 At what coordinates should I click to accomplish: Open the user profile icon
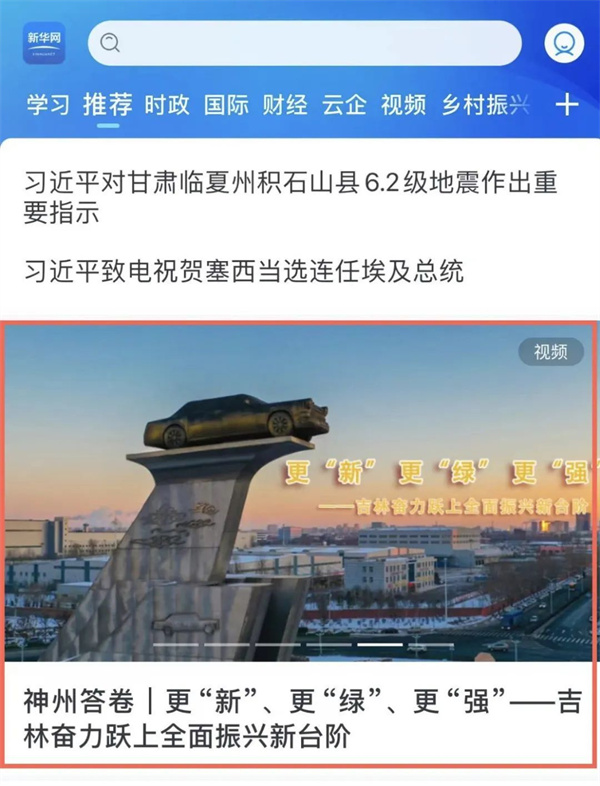click(x=564, y=43)
